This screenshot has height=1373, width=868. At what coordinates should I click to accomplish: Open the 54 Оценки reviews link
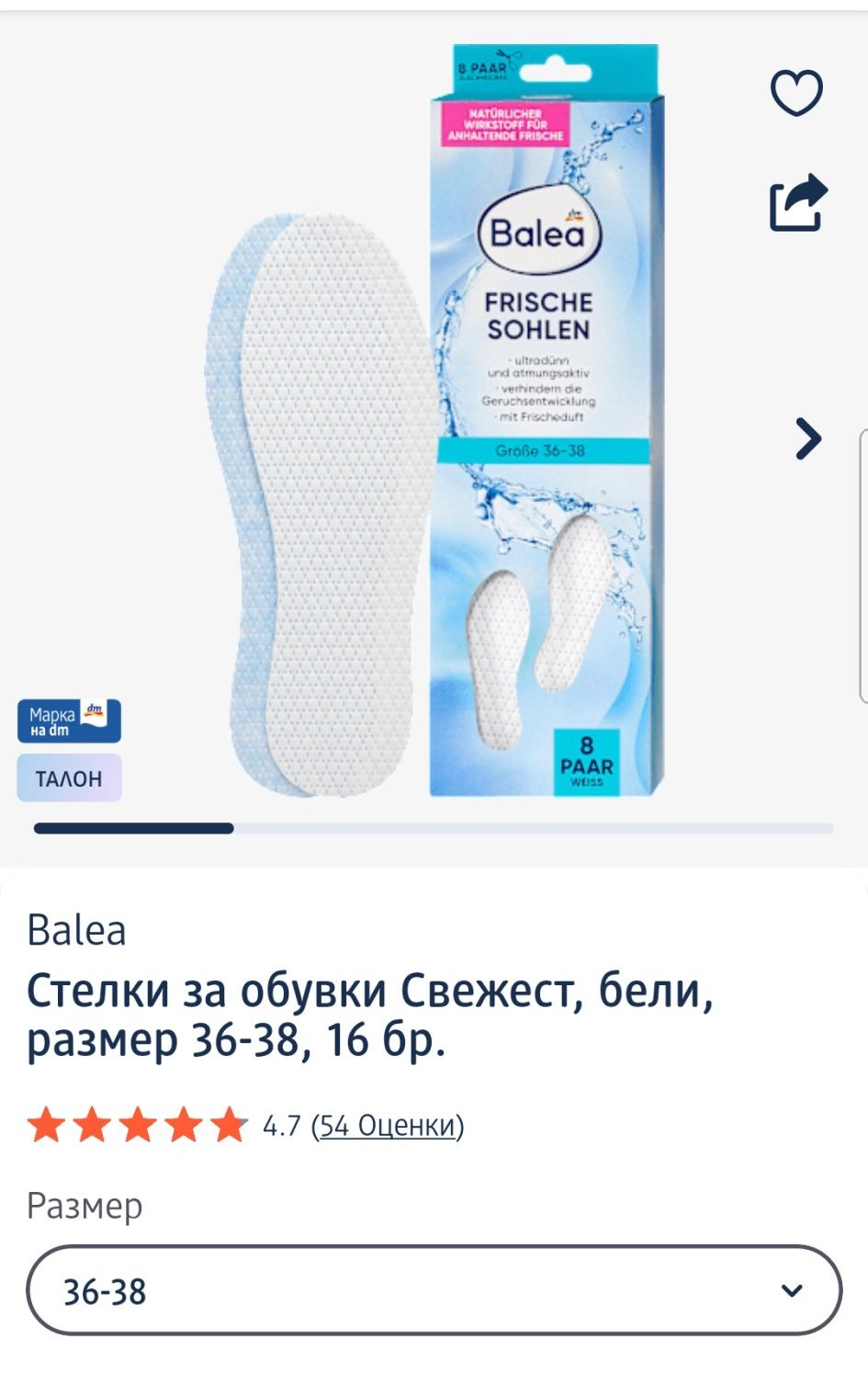click(388, 1125)
